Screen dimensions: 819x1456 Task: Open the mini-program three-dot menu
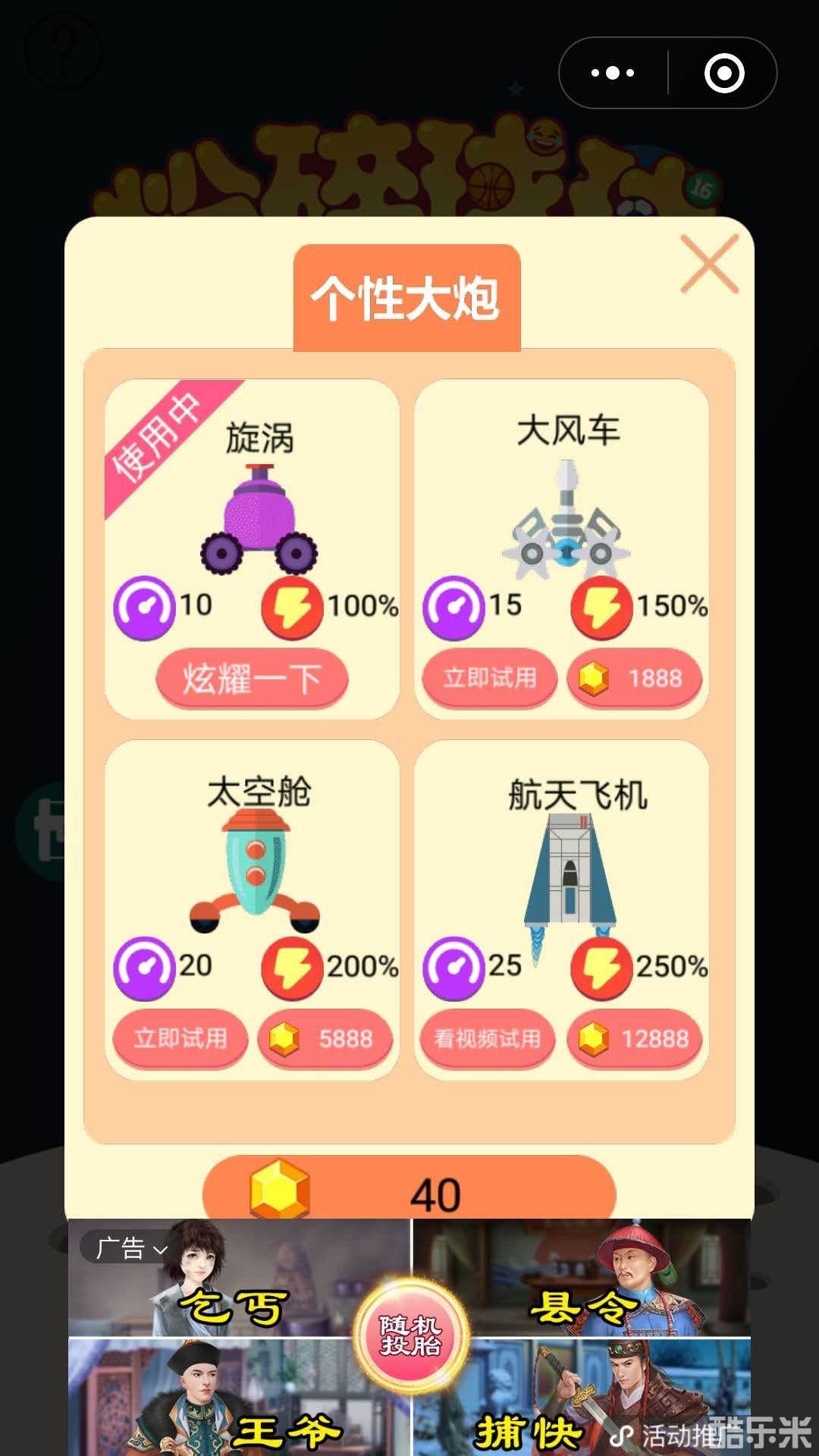[611, 73]
